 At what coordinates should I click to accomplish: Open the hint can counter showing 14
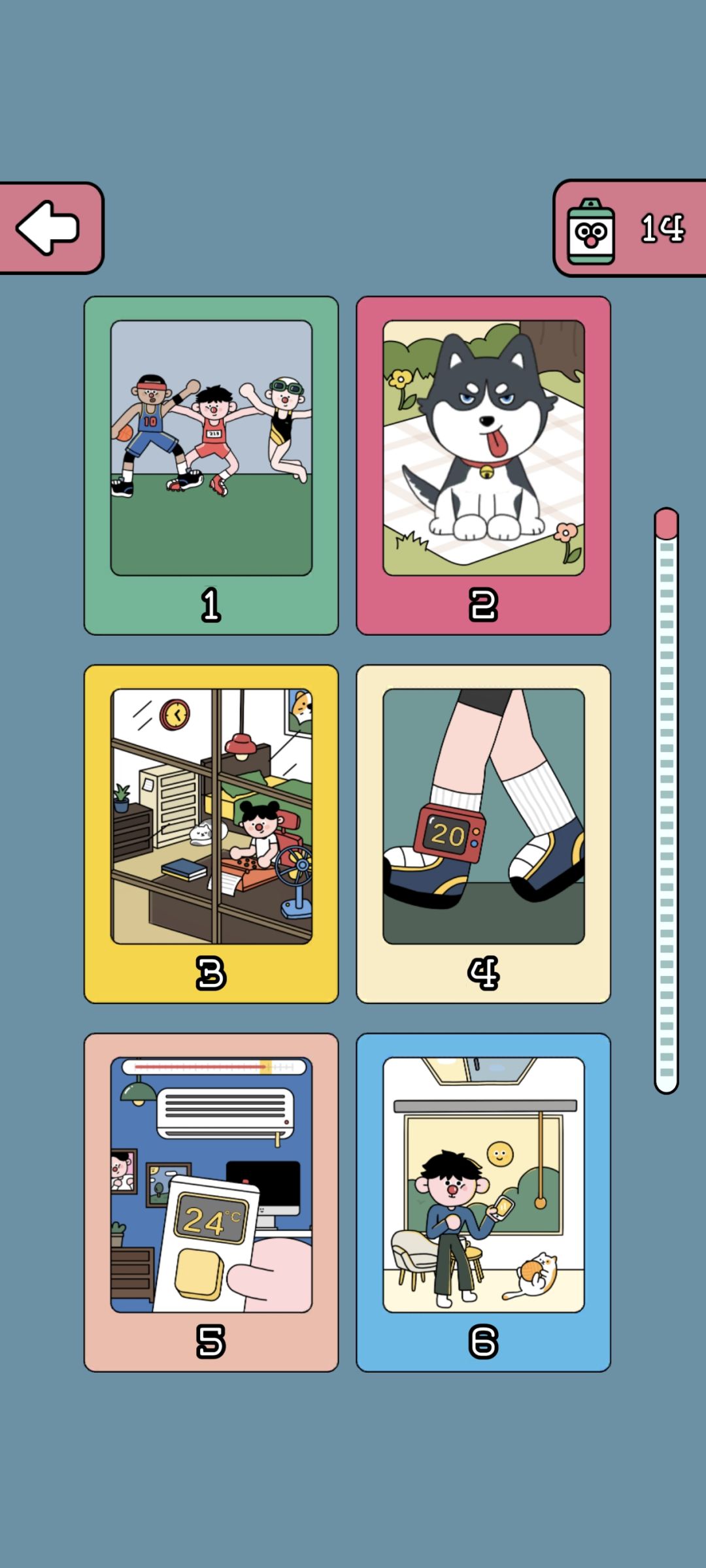pos(630,227)
